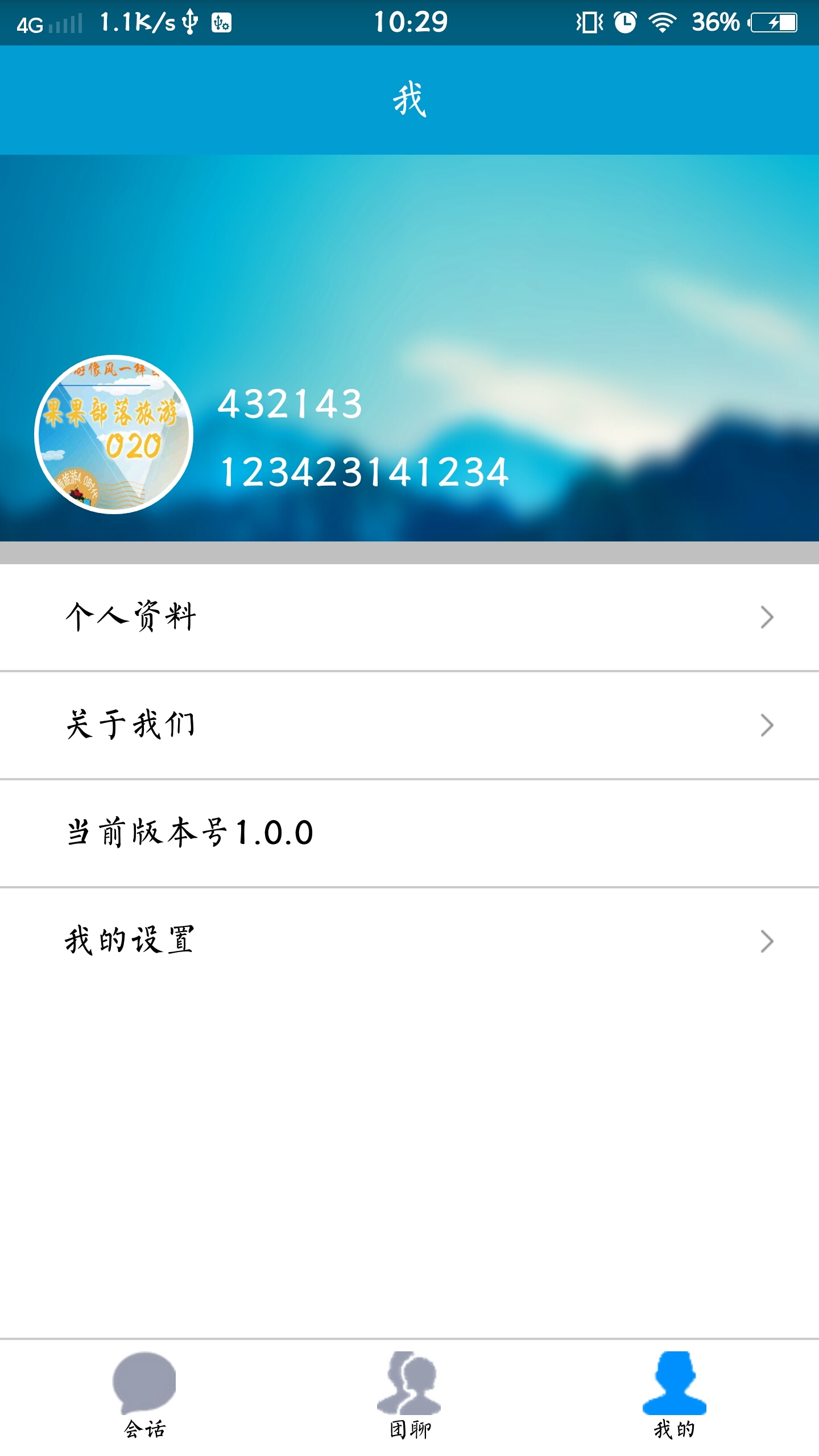Tap the username 432143 text
Viewport: 819px width, 1456px height.
[289, 406]
